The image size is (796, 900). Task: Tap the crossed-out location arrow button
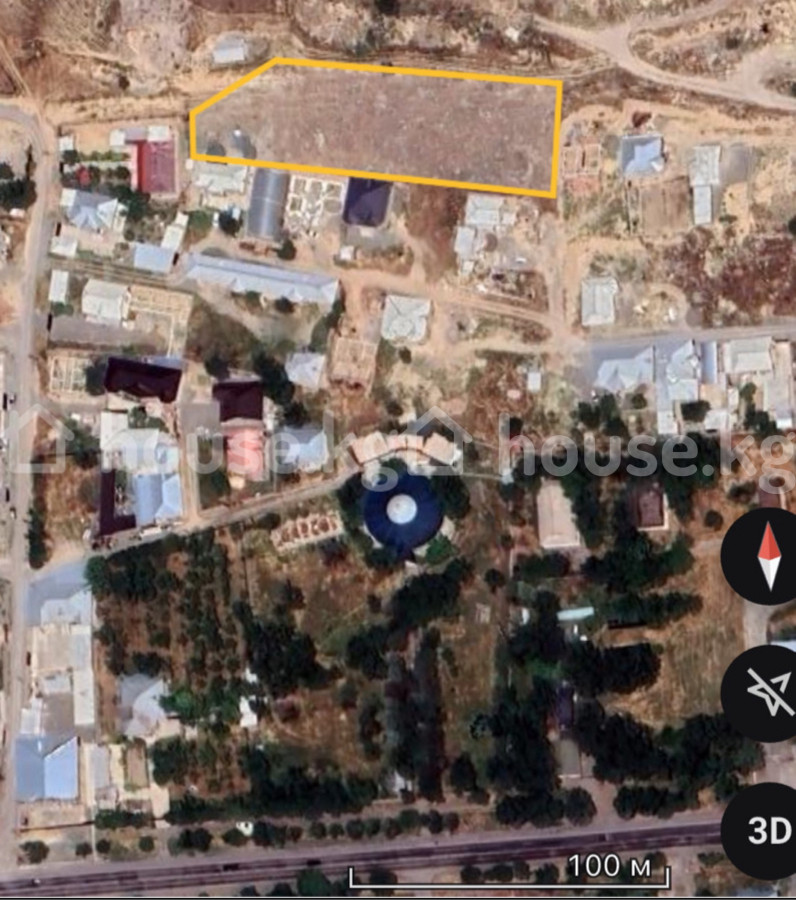[766, 692]
